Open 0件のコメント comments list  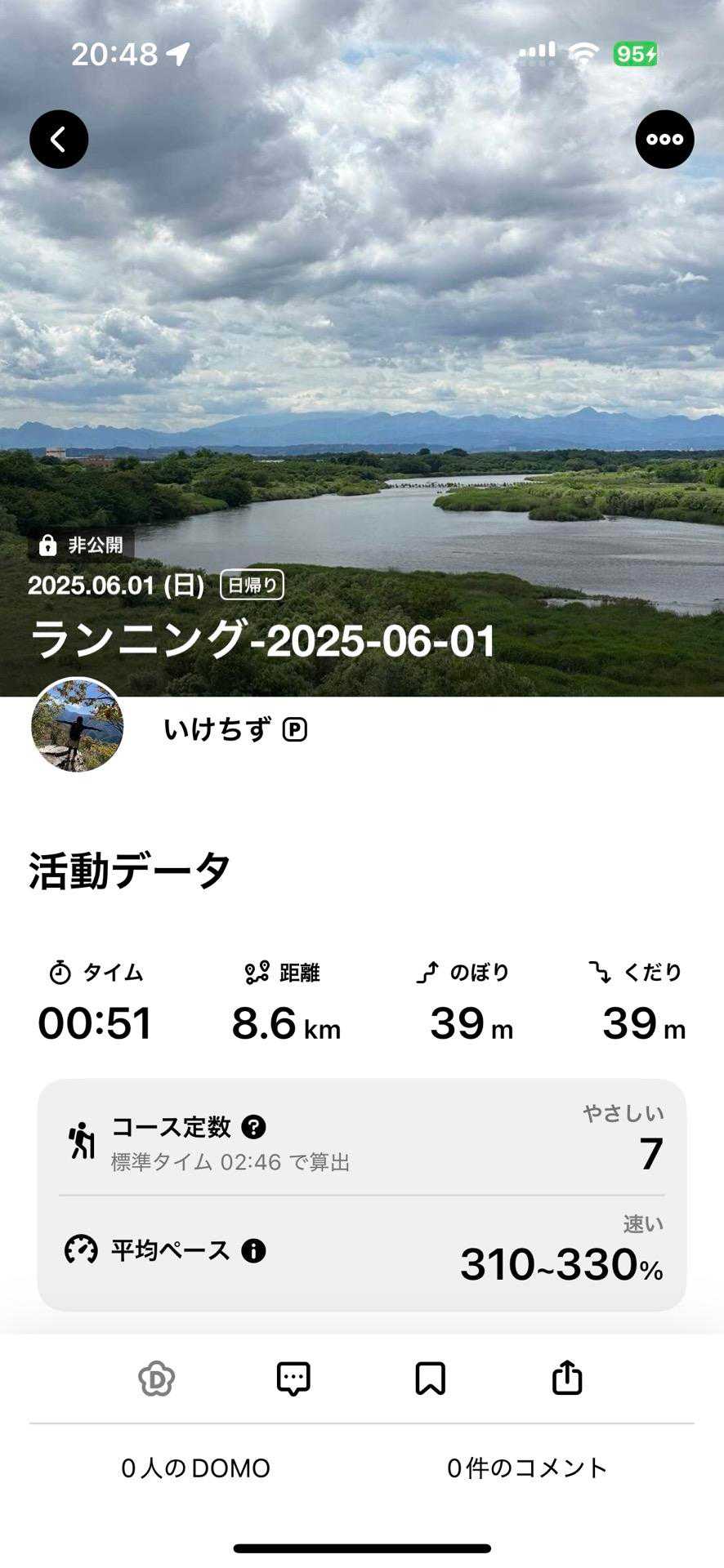click(x=527, y=1468)
